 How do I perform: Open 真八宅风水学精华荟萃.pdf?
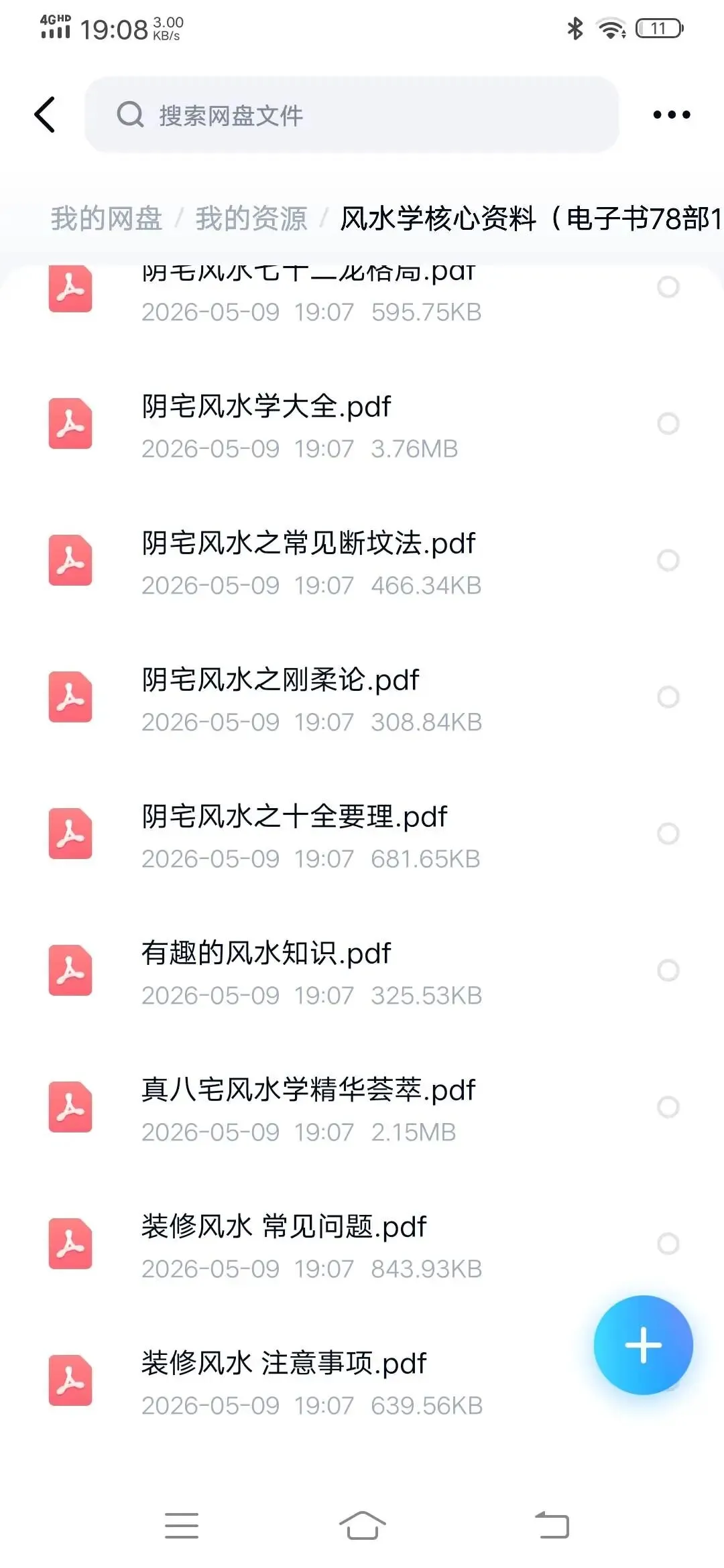pyautogui.click(x=362, y=1108)
